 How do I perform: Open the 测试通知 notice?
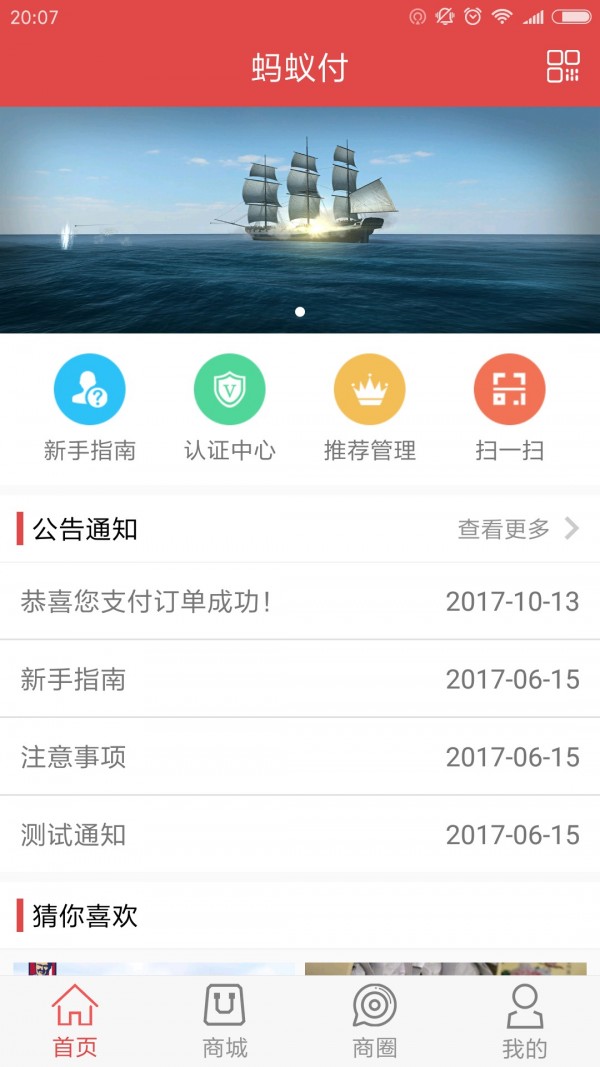(x=300, y=834)
